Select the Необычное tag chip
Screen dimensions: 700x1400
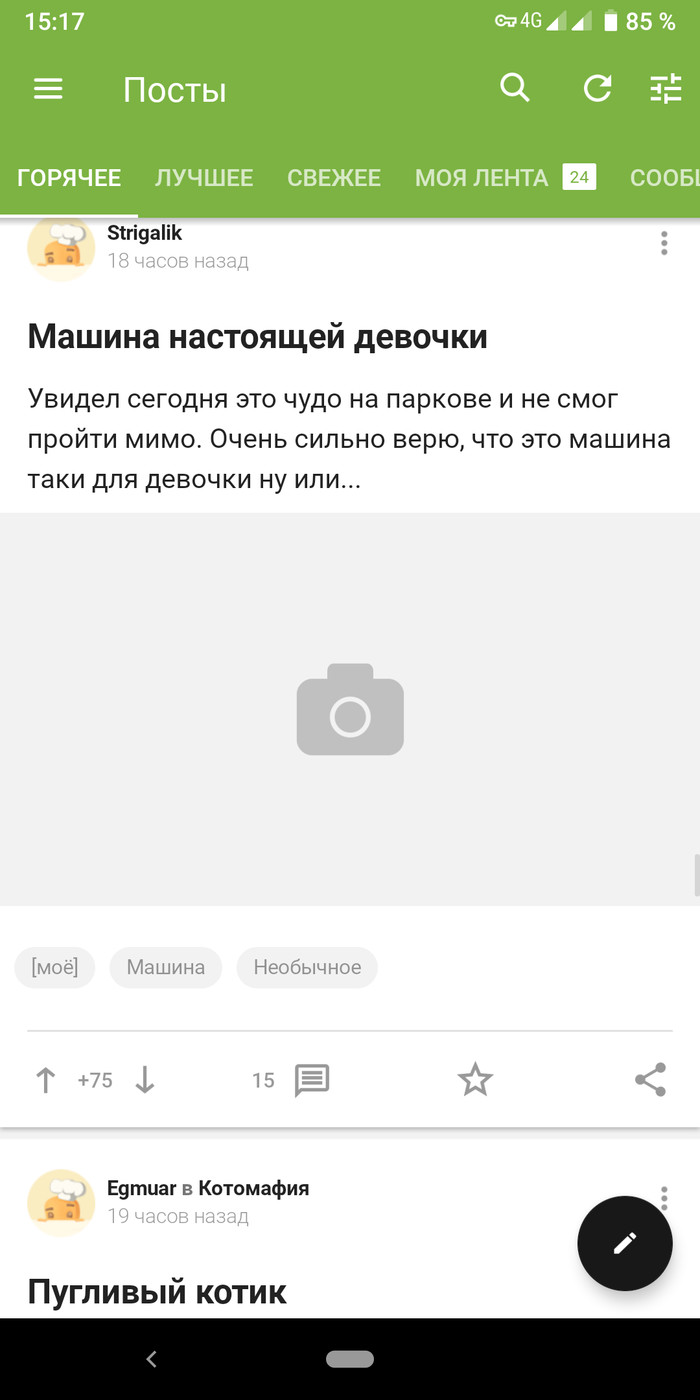(307, 967)
